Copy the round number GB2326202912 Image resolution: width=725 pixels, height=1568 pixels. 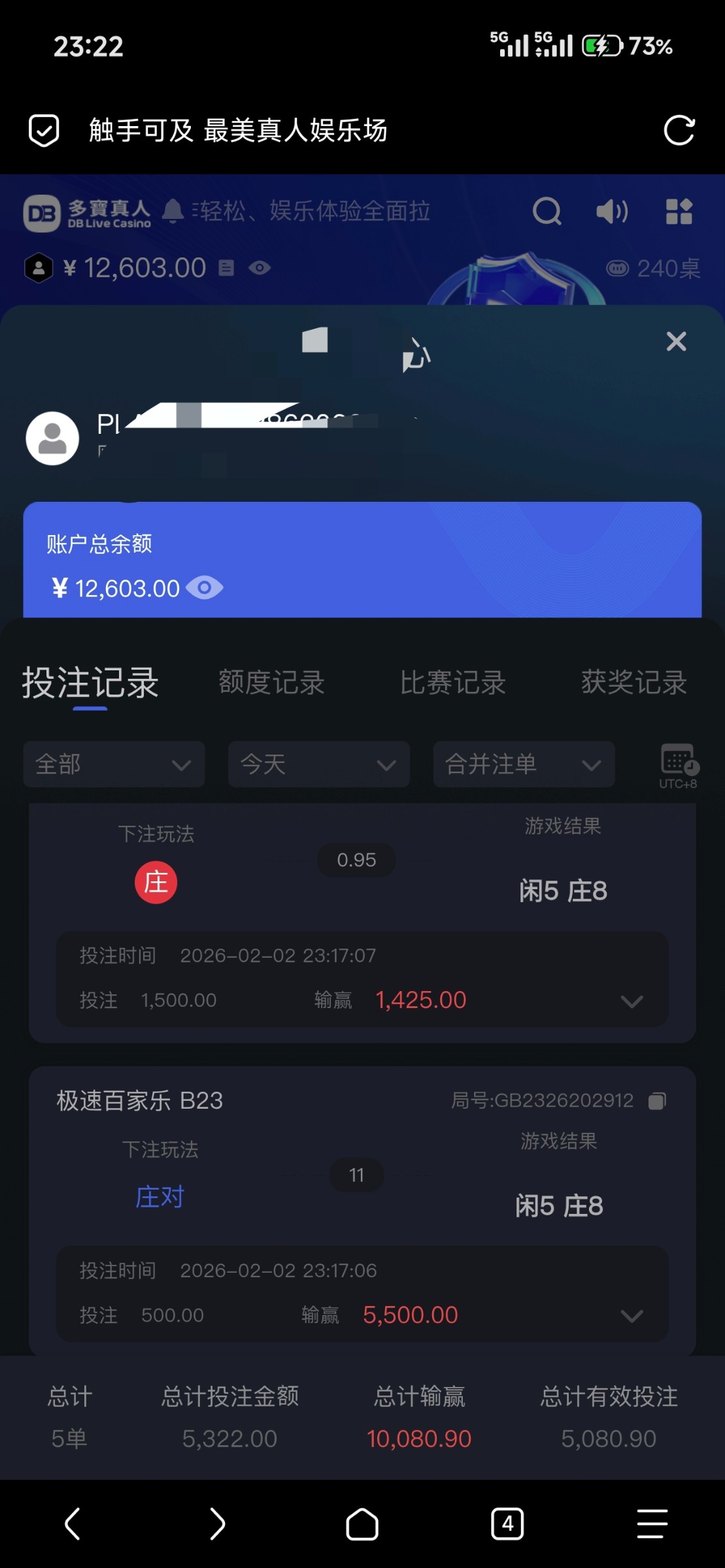(x=657, y=1102)
